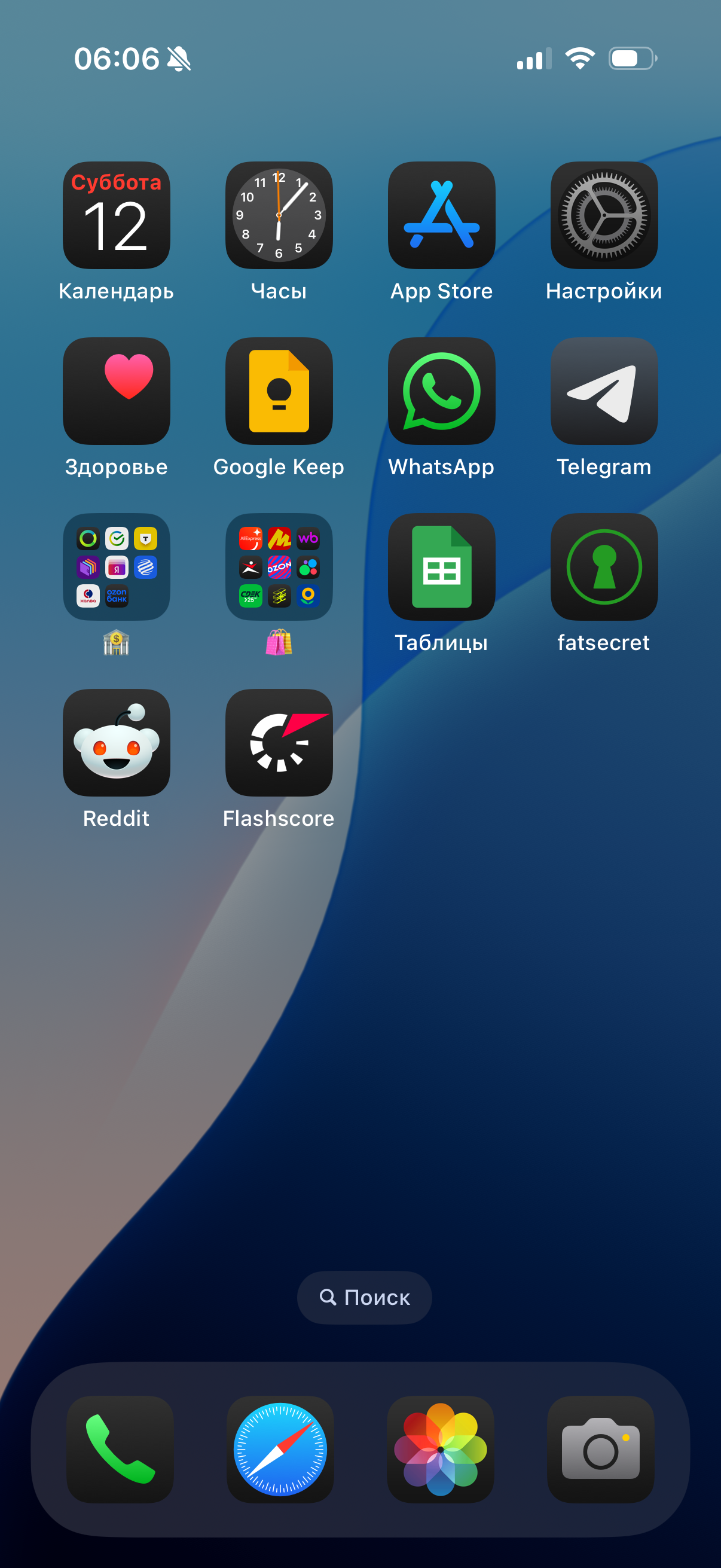Open the Таблицы sheets app
Image resolution: width=721 pixels, height=1568 pixels.
[x=441, y=567]
